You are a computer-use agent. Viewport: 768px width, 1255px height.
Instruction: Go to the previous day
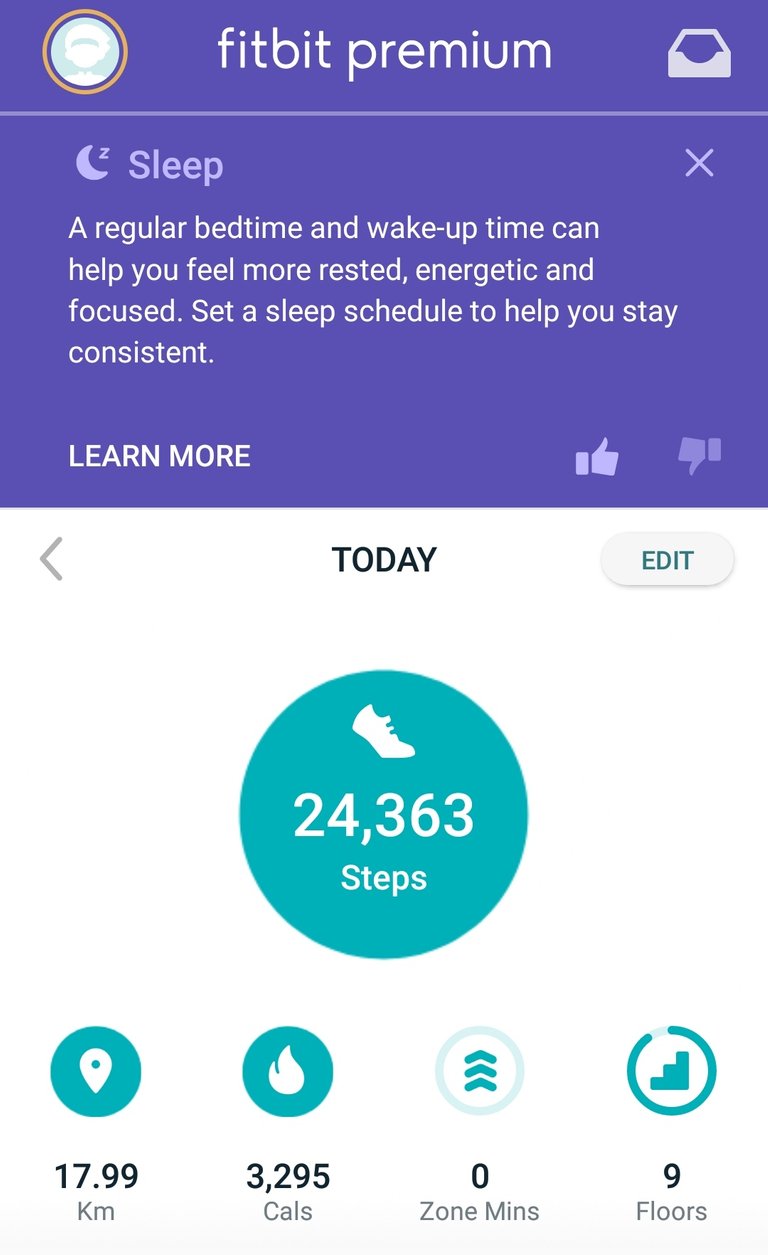point(51,560)
